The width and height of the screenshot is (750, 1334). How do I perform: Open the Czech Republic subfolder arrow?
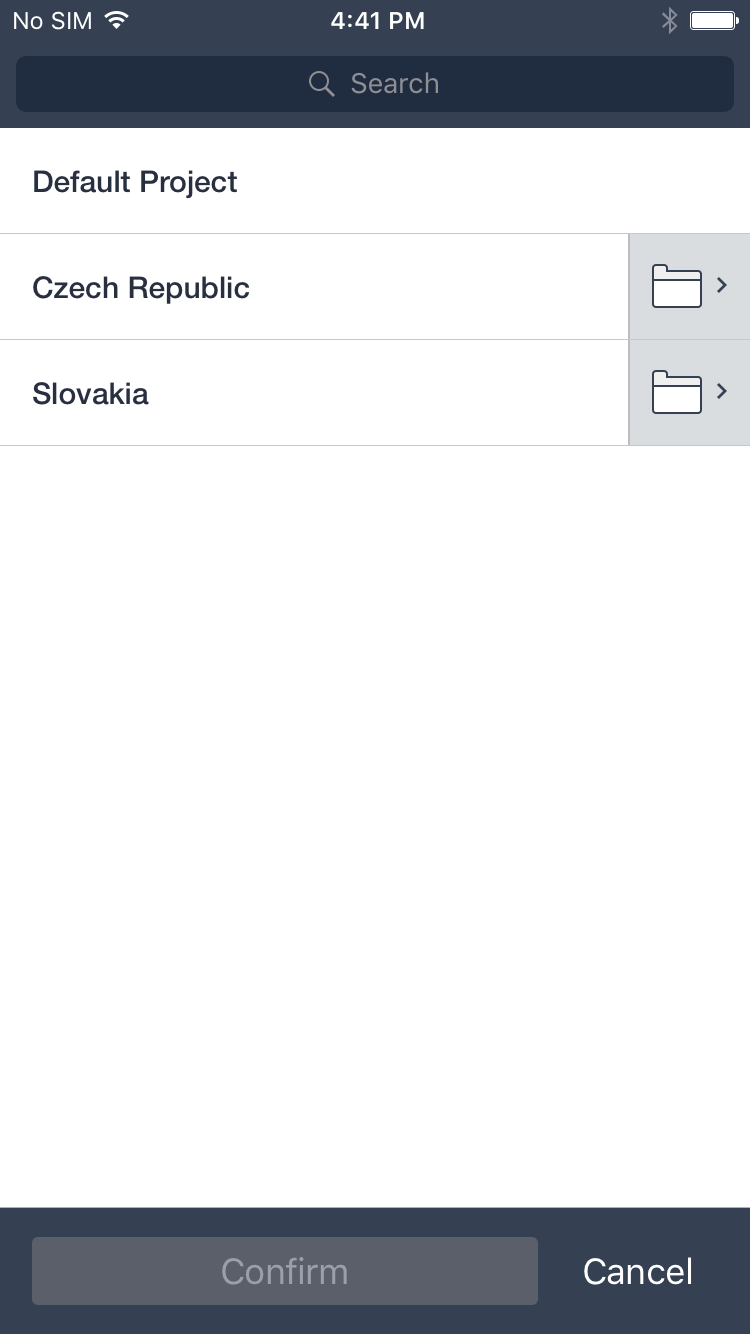(x=690, y=288)
